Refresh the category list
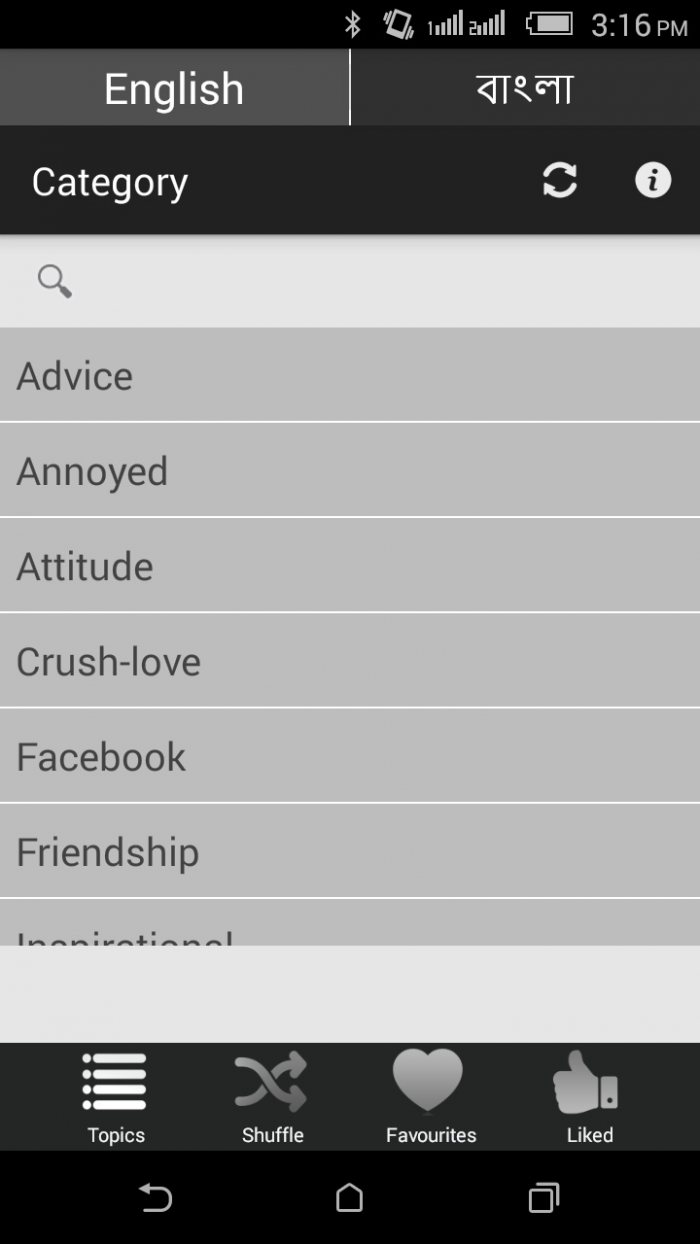 560,181
